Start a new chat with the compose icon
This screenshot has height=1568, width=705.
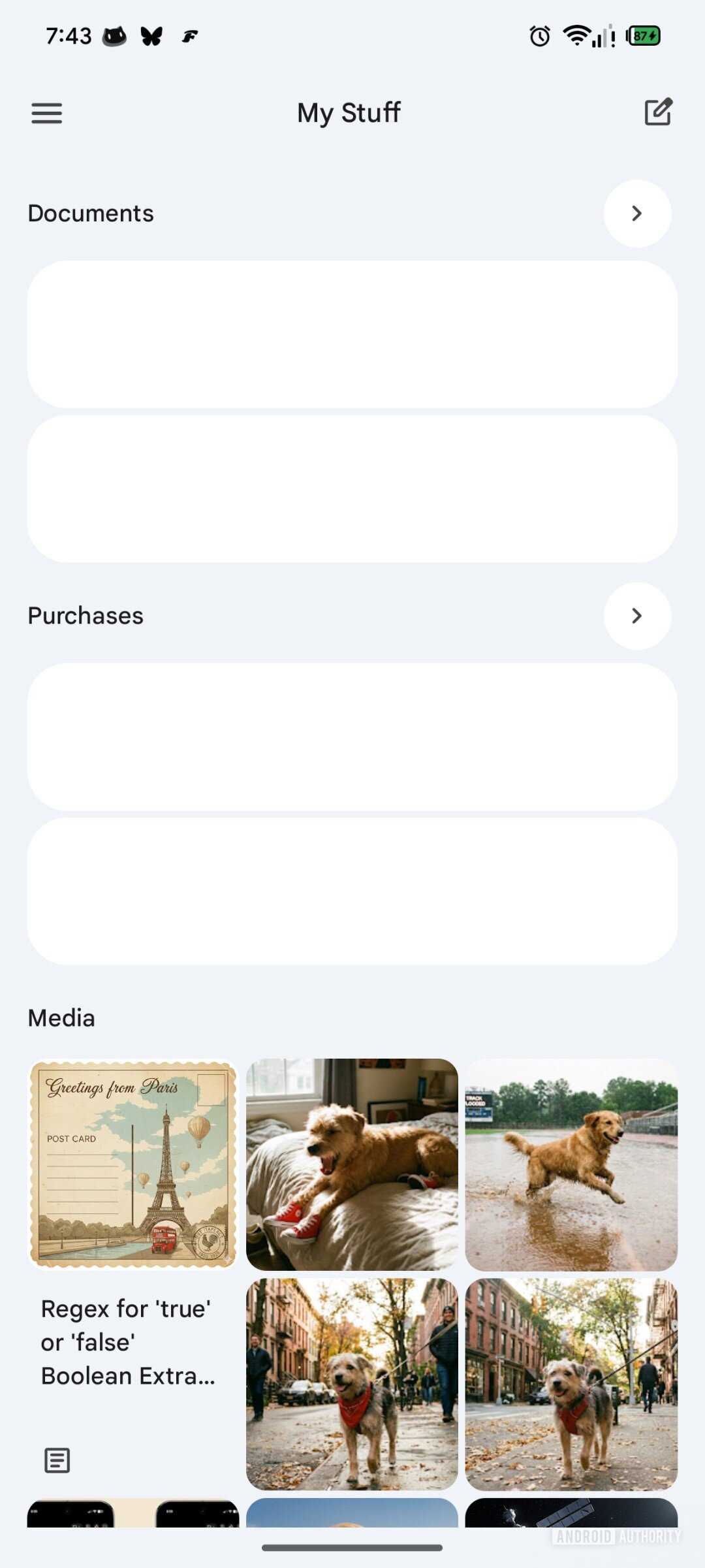(x=658, y=112)
